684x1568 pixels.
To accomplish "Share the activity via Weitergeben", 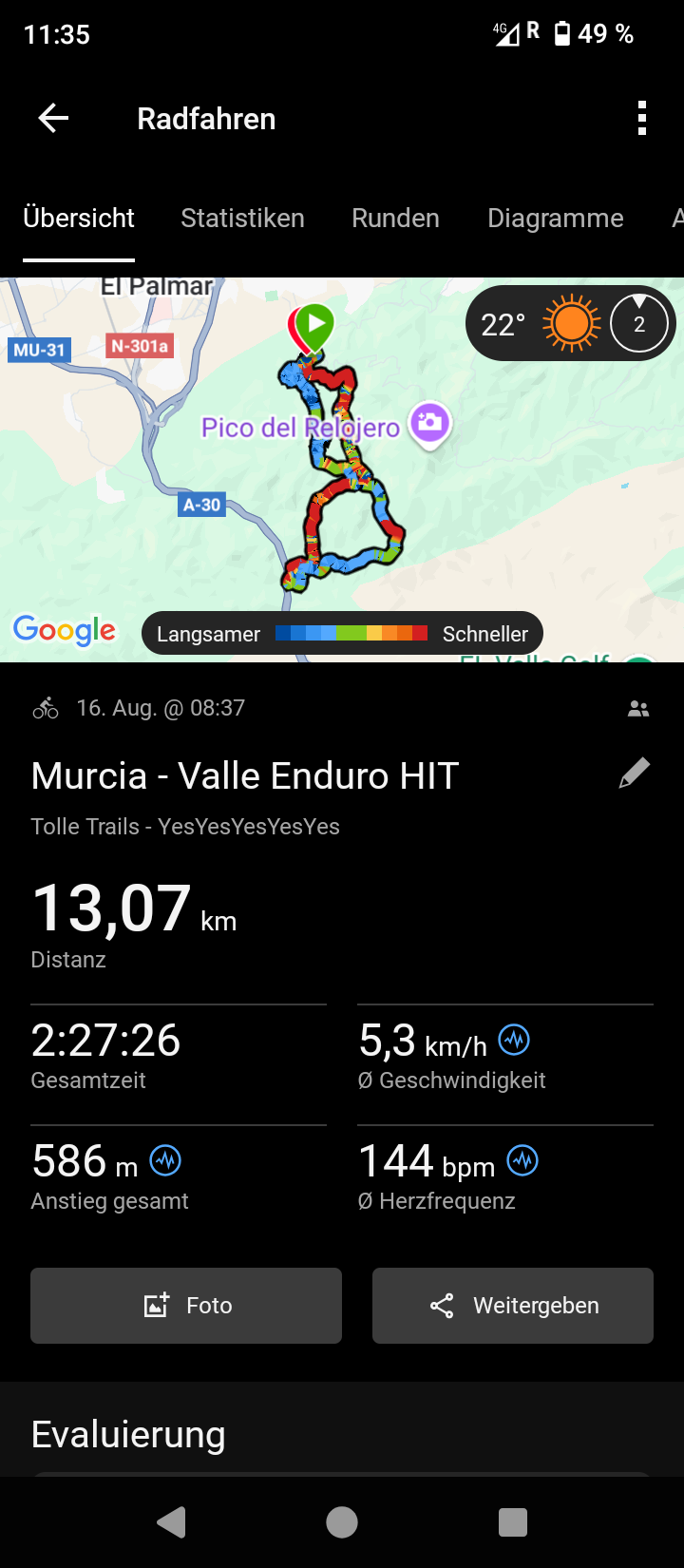I will point(513,1306).
